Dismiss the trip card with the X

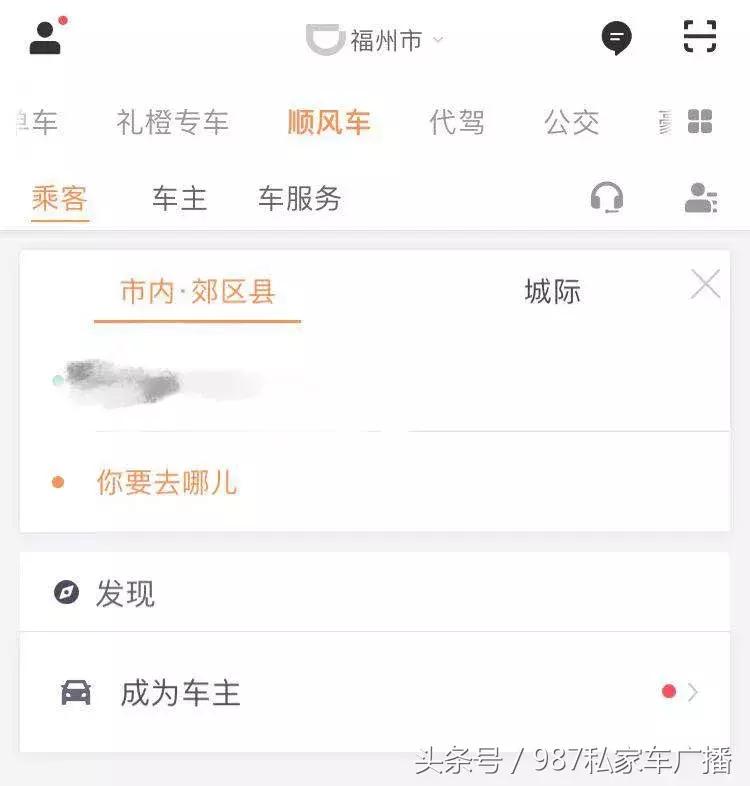coord(705,283)
